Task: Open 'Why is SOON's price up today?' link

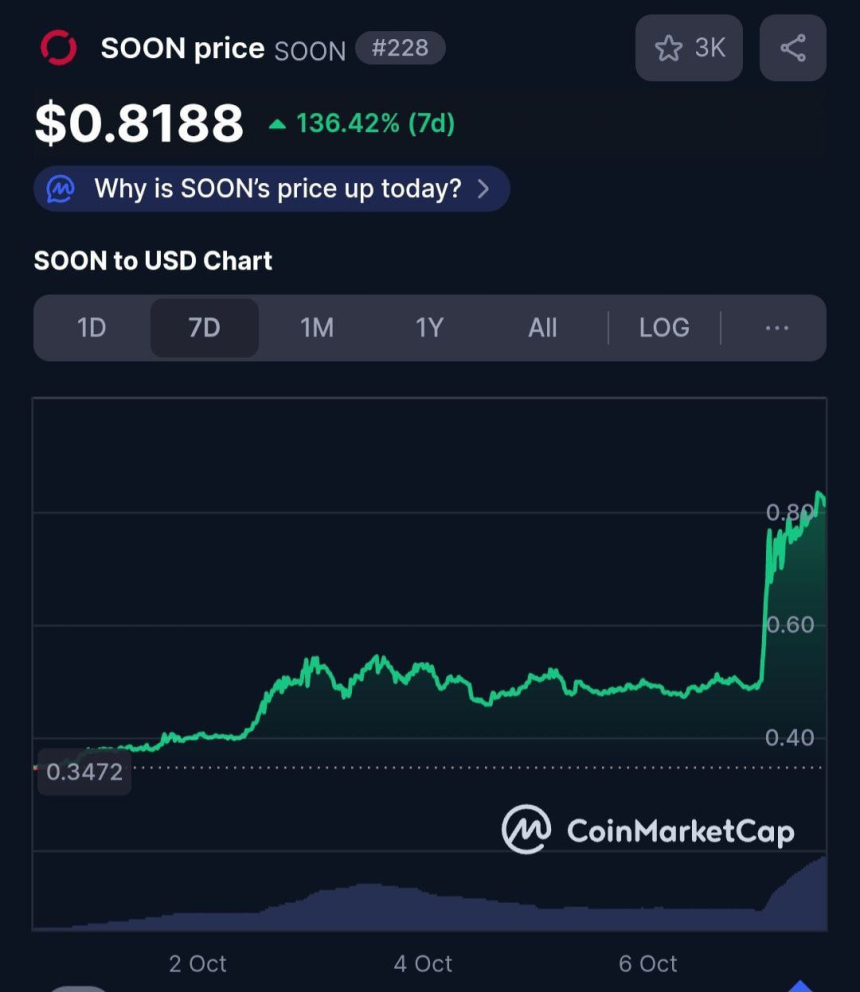Action: click(270, 188)
